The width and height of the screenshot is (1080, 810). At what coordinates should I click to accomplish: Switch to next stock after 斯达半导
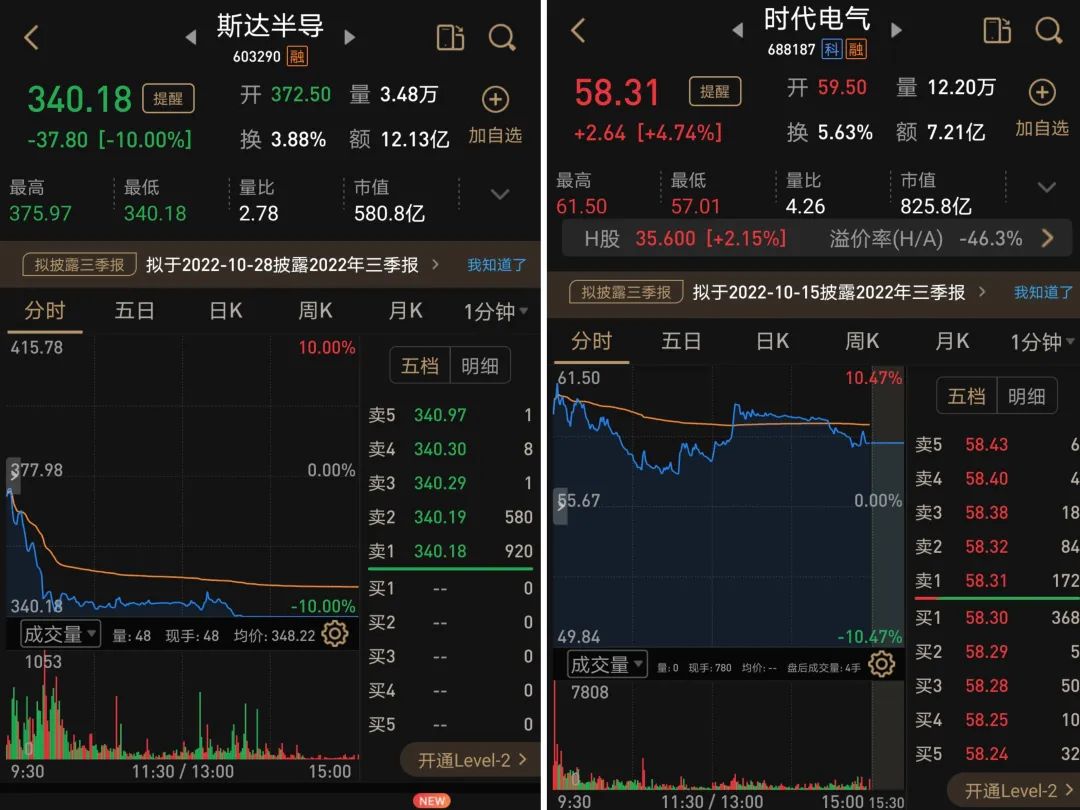(x=349, y=37)
